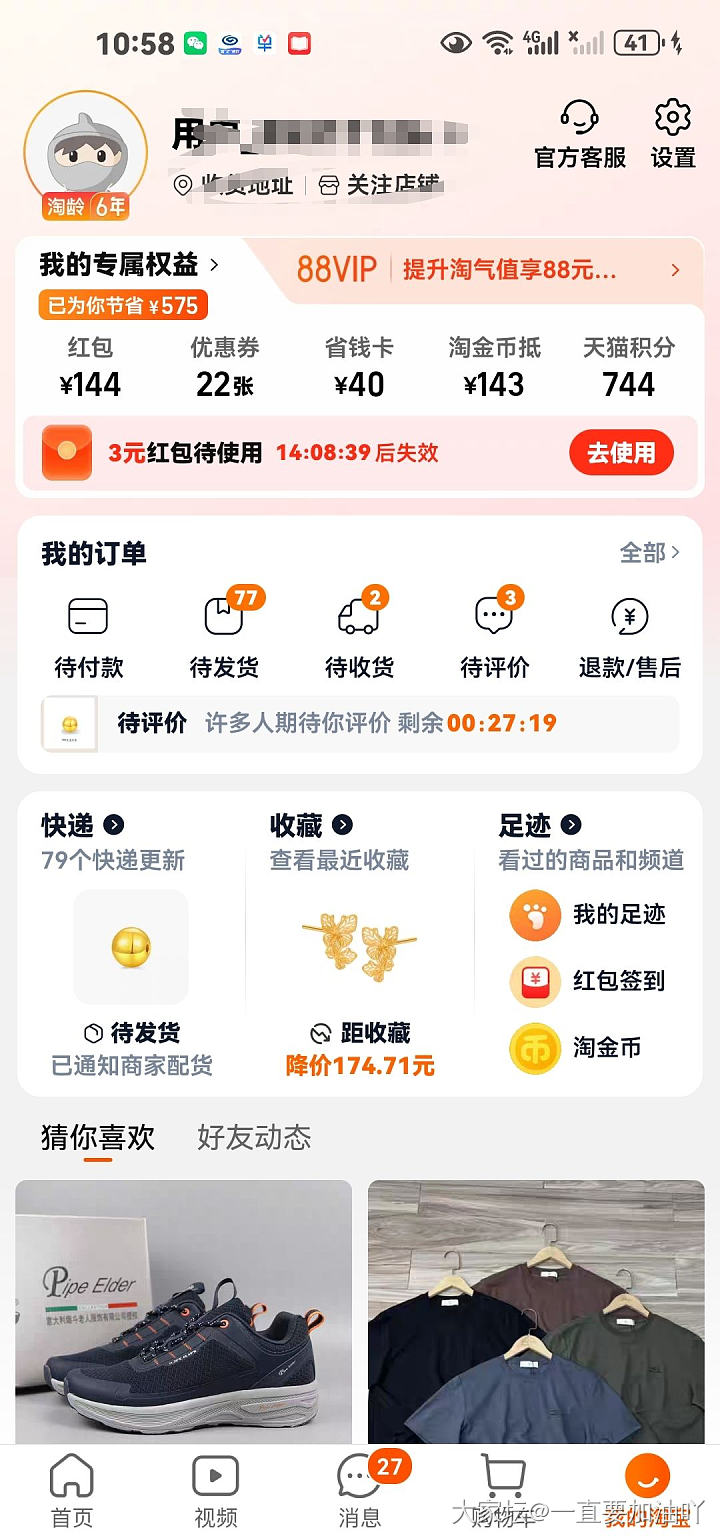720x1540 pixels.
Task: Open 待收货 orders
Action: (x=359, y=636)
